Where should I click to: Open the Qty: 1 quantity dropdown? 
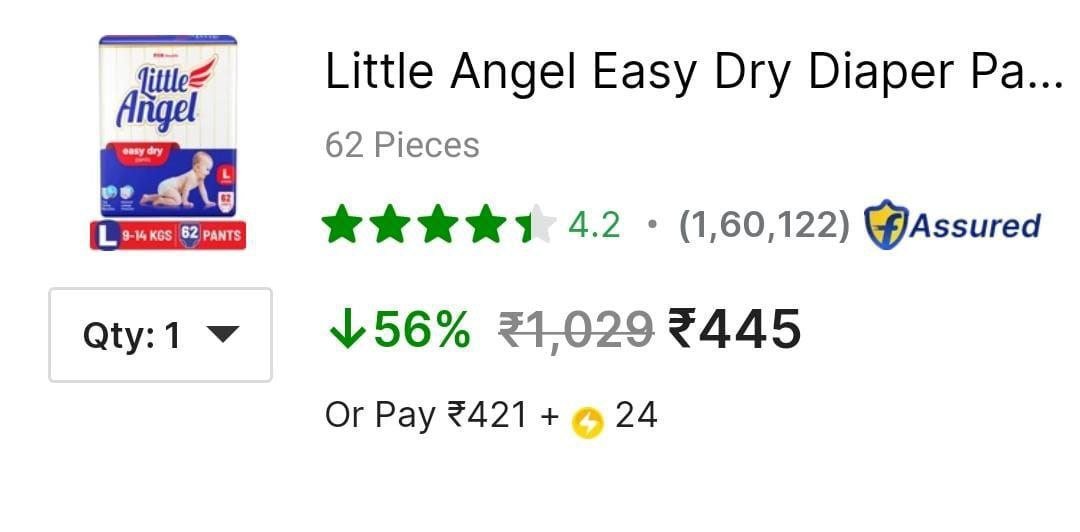coord(160,335)
